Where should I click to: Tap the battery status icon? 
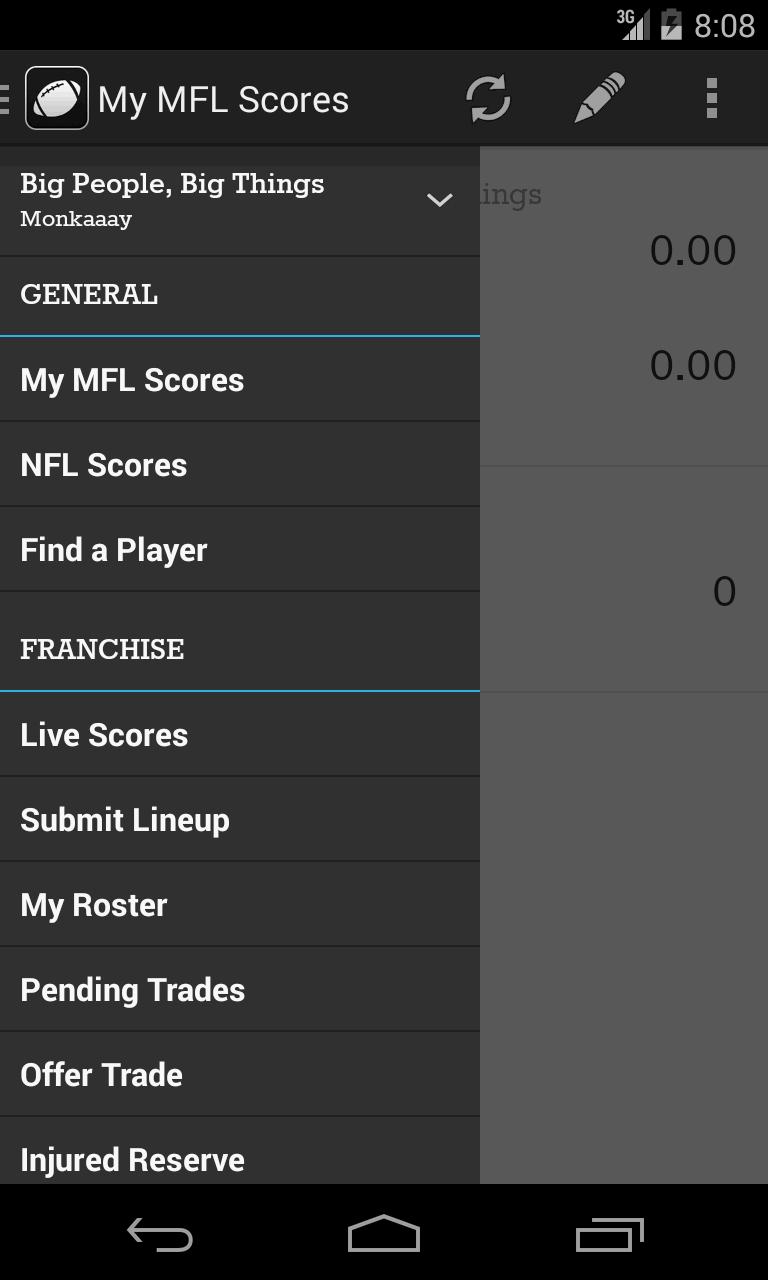(x=671, y=24)
